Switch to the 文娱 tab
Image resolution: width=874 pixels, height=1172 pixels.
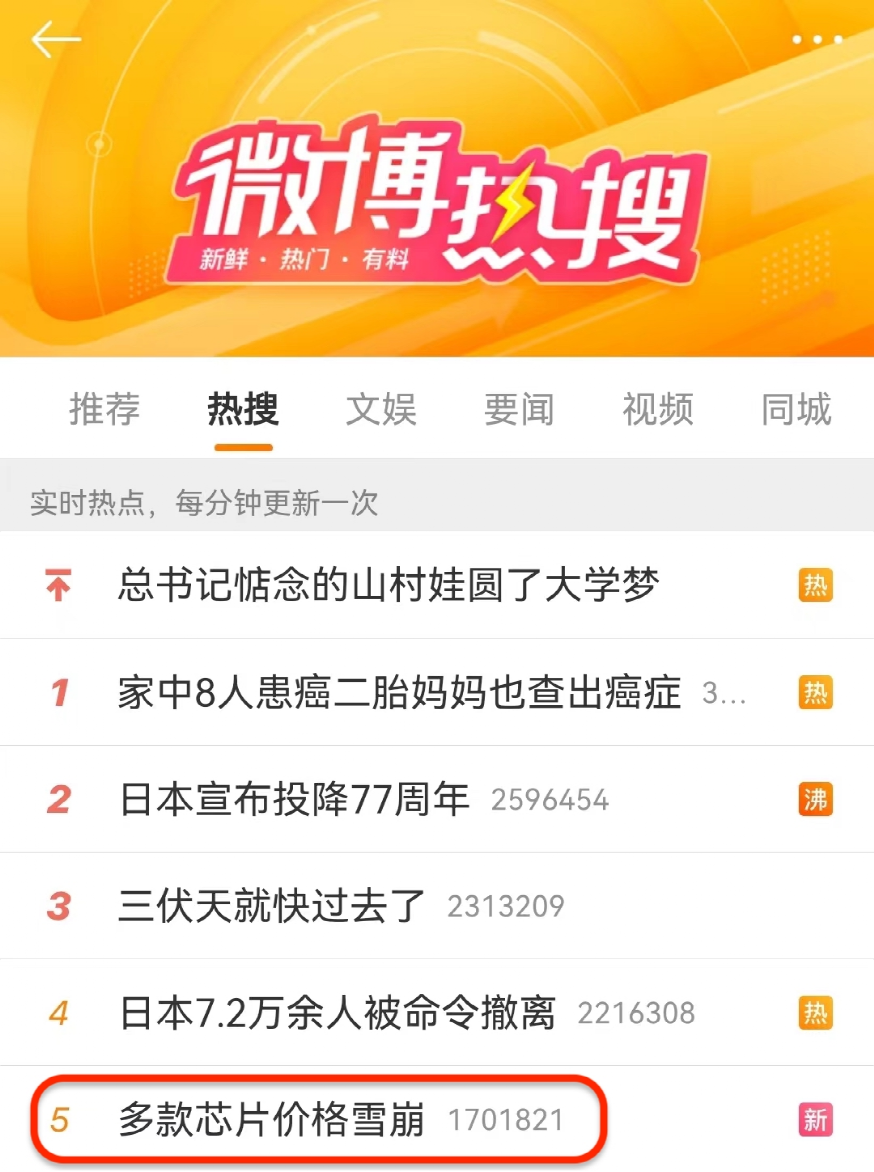(x=381, y=410)
